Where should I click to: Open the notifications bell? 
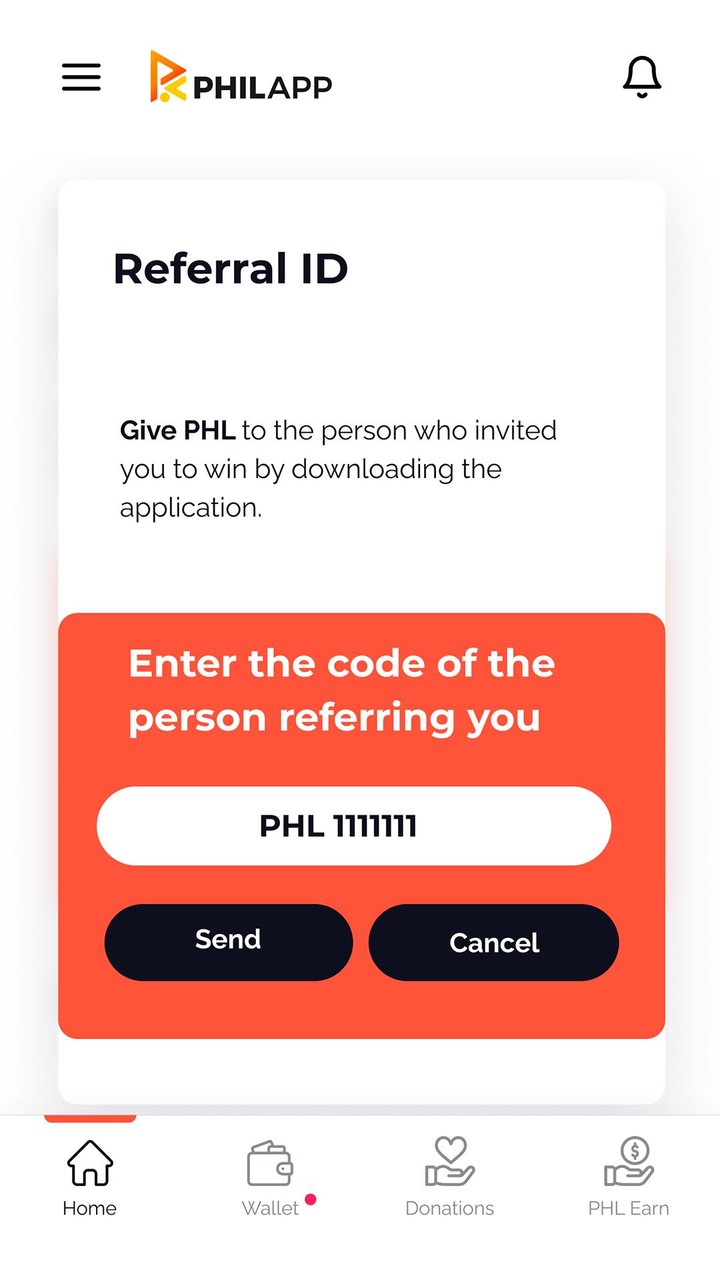click(642, 77)
